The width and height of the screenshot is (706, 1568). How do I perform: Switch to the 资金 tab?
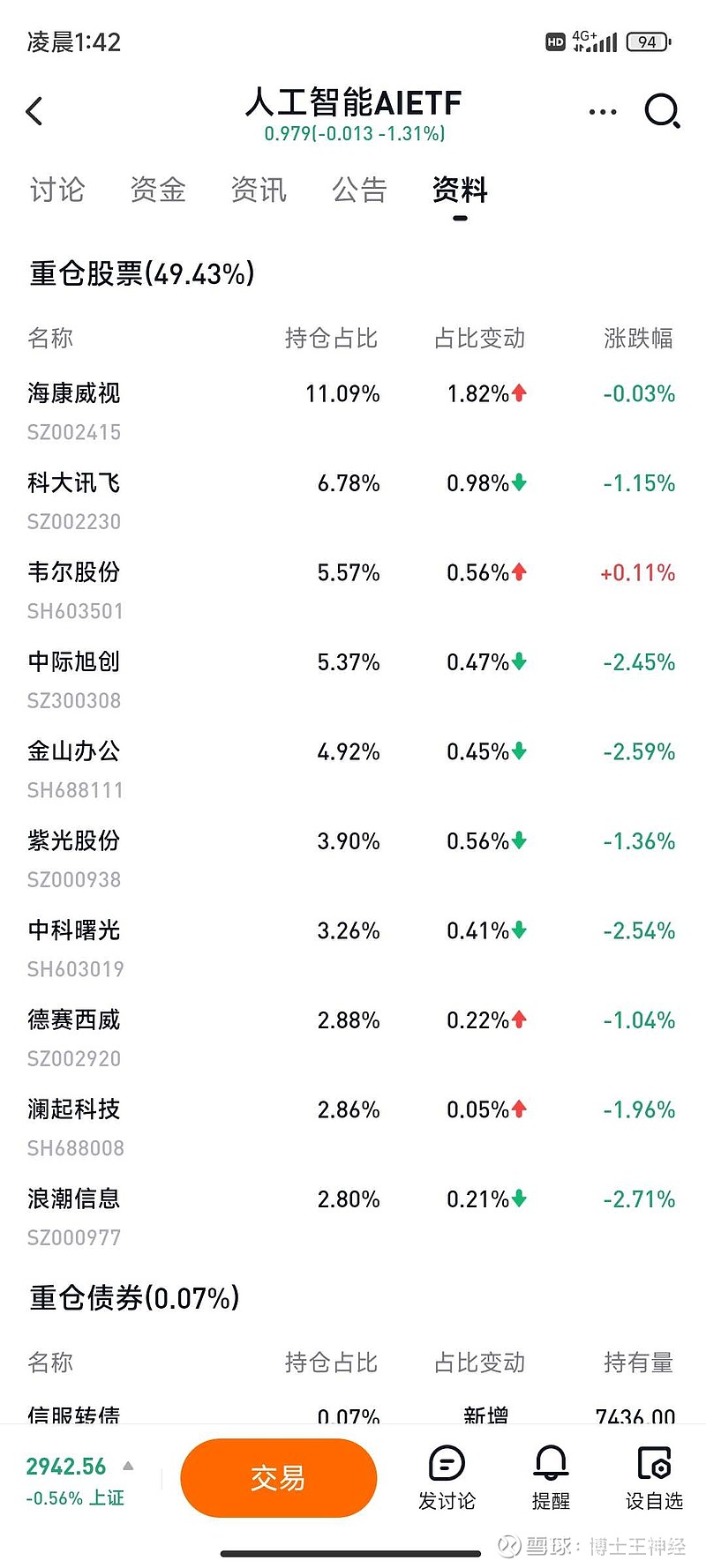click(x=157, y=190)
